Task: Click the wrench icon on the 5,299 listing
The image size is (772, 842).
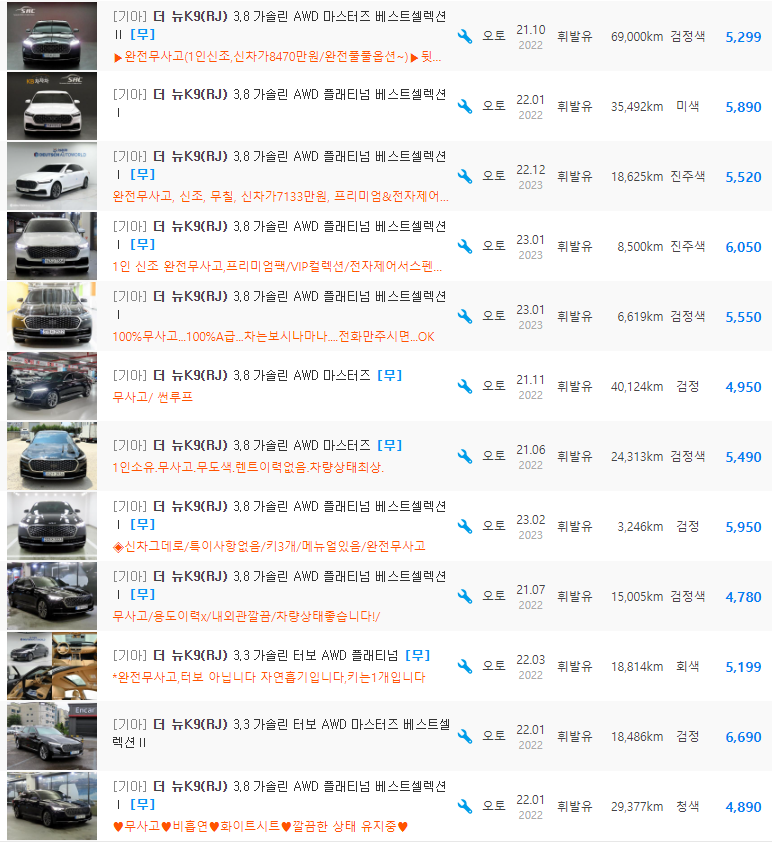Action: pos(464,37)
